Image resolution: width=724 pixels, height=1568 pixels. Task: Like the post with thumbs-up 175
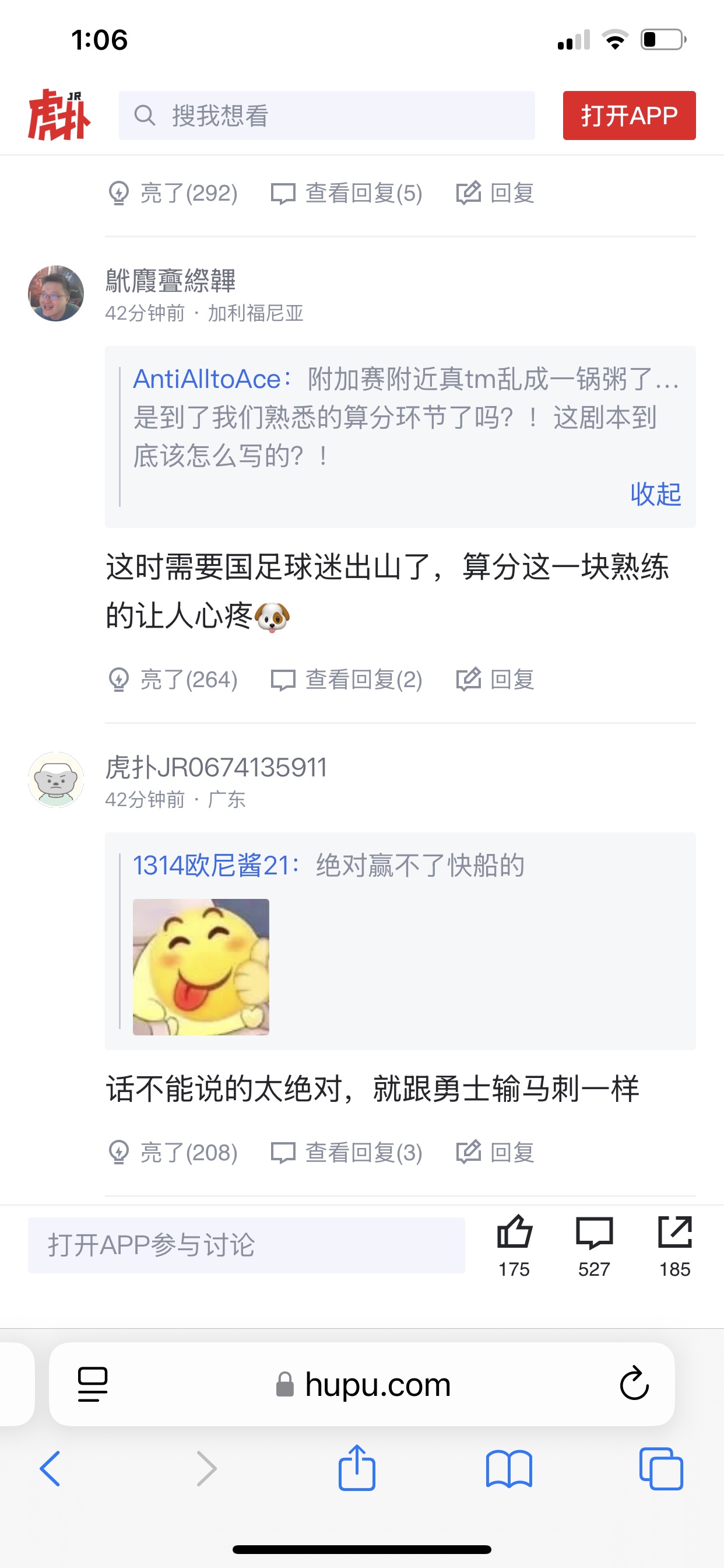point(514,1244)
